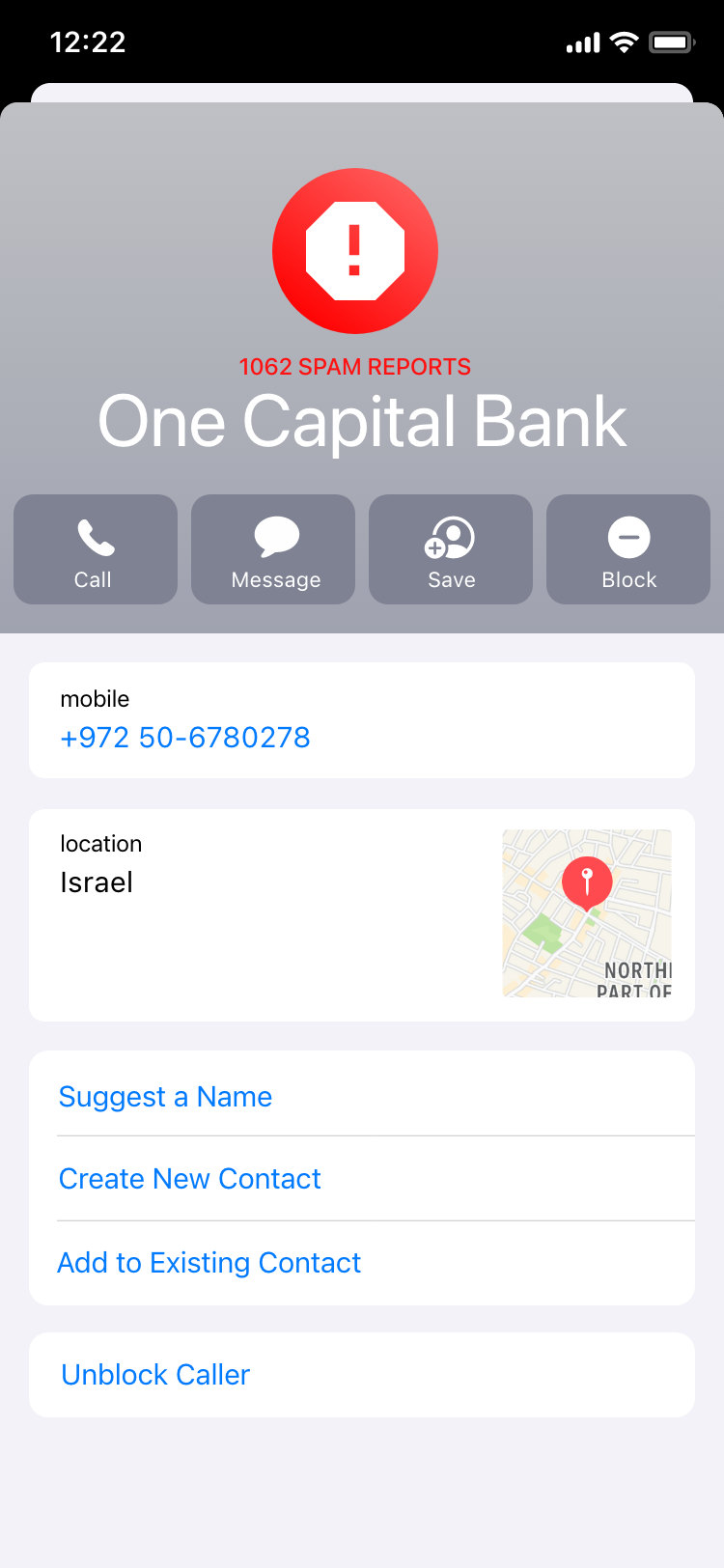This screenshot has width=724, height=1568.
Task: Open the Israel location map thumbnail
Action: [587, 913]
